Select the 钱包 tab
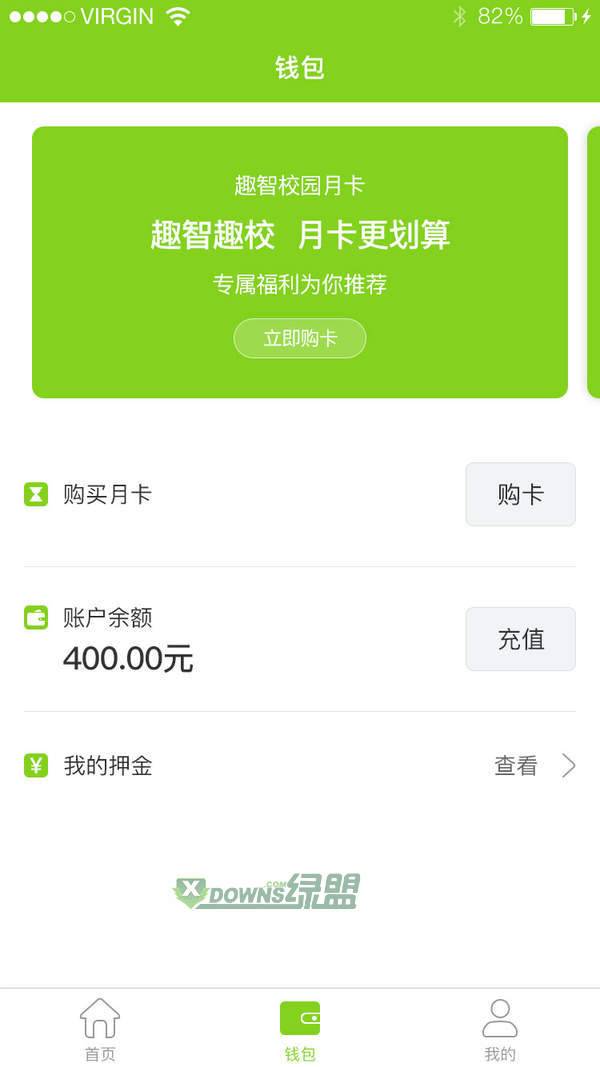 (x=300, y=1030)
